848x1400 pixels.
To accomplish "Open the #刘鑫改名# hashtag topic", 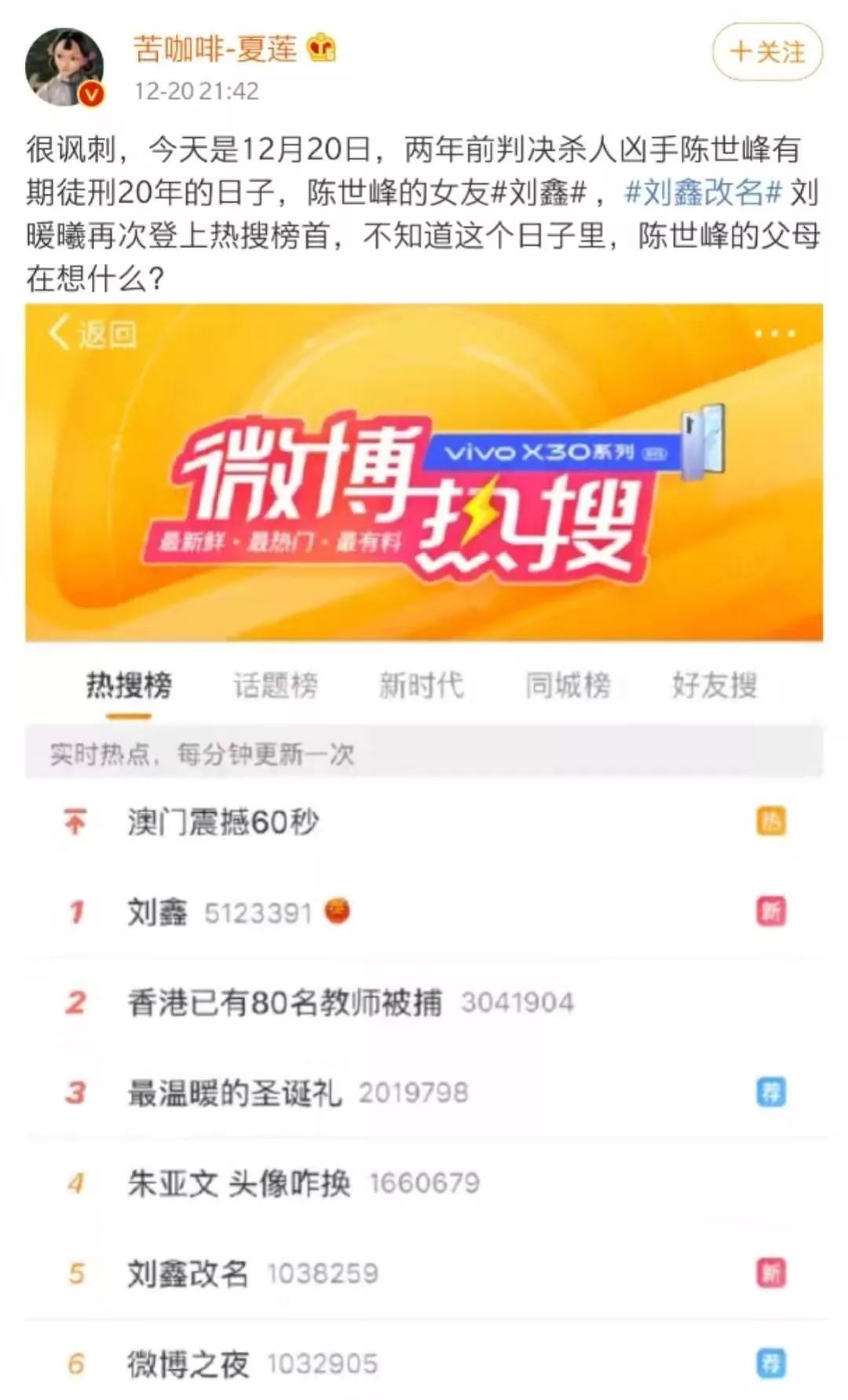I will 703,192.
